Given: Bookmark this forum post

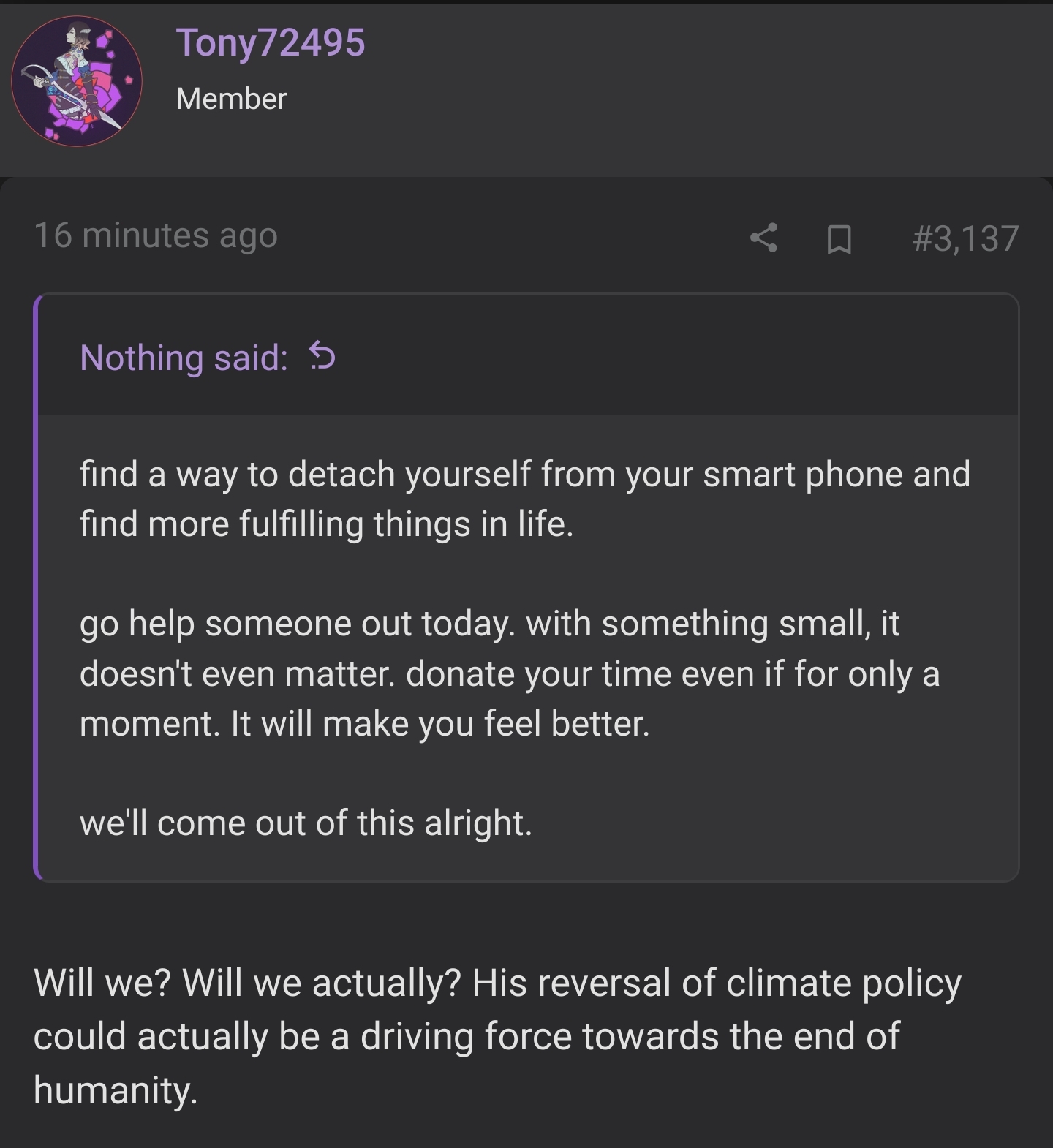Looking at the screenshot, I should click(x=839, y=239).
